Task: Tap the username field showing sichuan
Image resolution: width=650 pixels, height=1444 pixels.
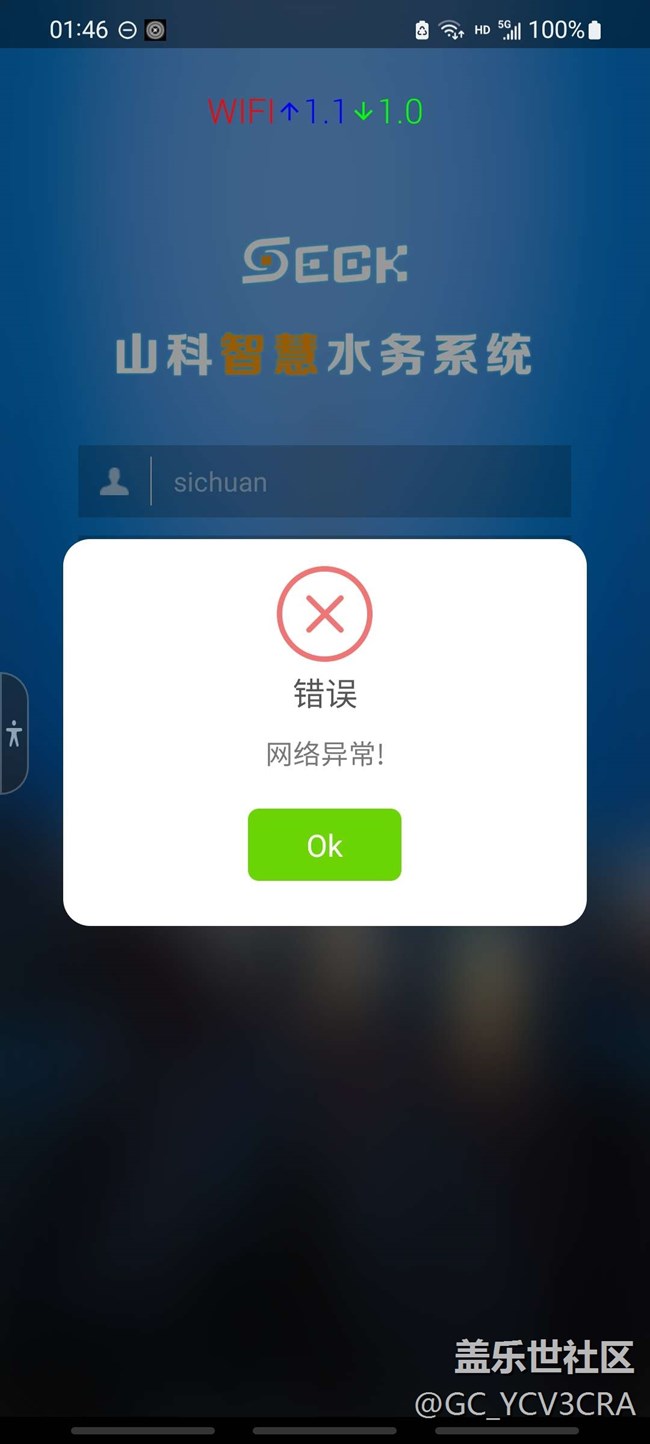Action: point(360,482)
